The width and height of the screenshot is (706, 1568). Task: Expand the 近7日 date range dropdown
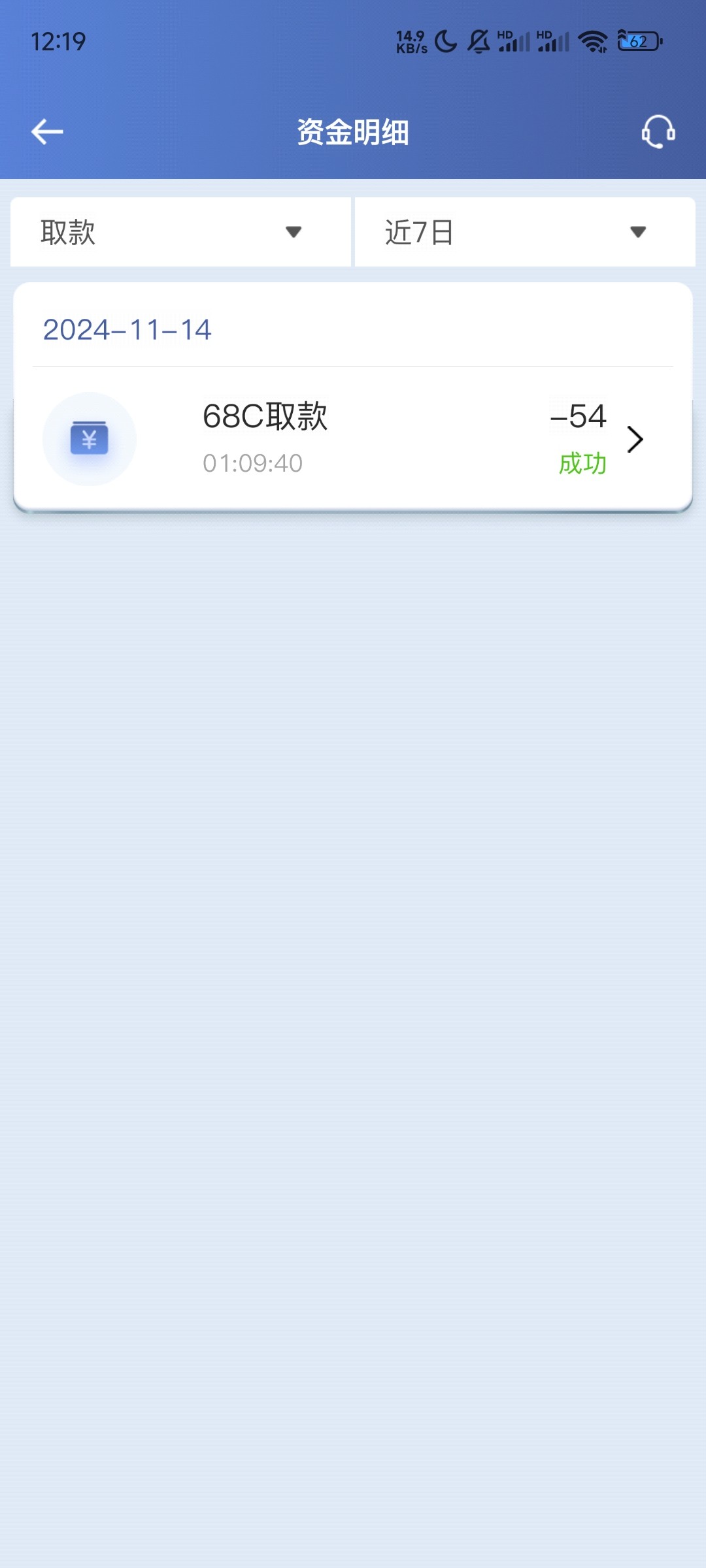click(x=525, y=232)
